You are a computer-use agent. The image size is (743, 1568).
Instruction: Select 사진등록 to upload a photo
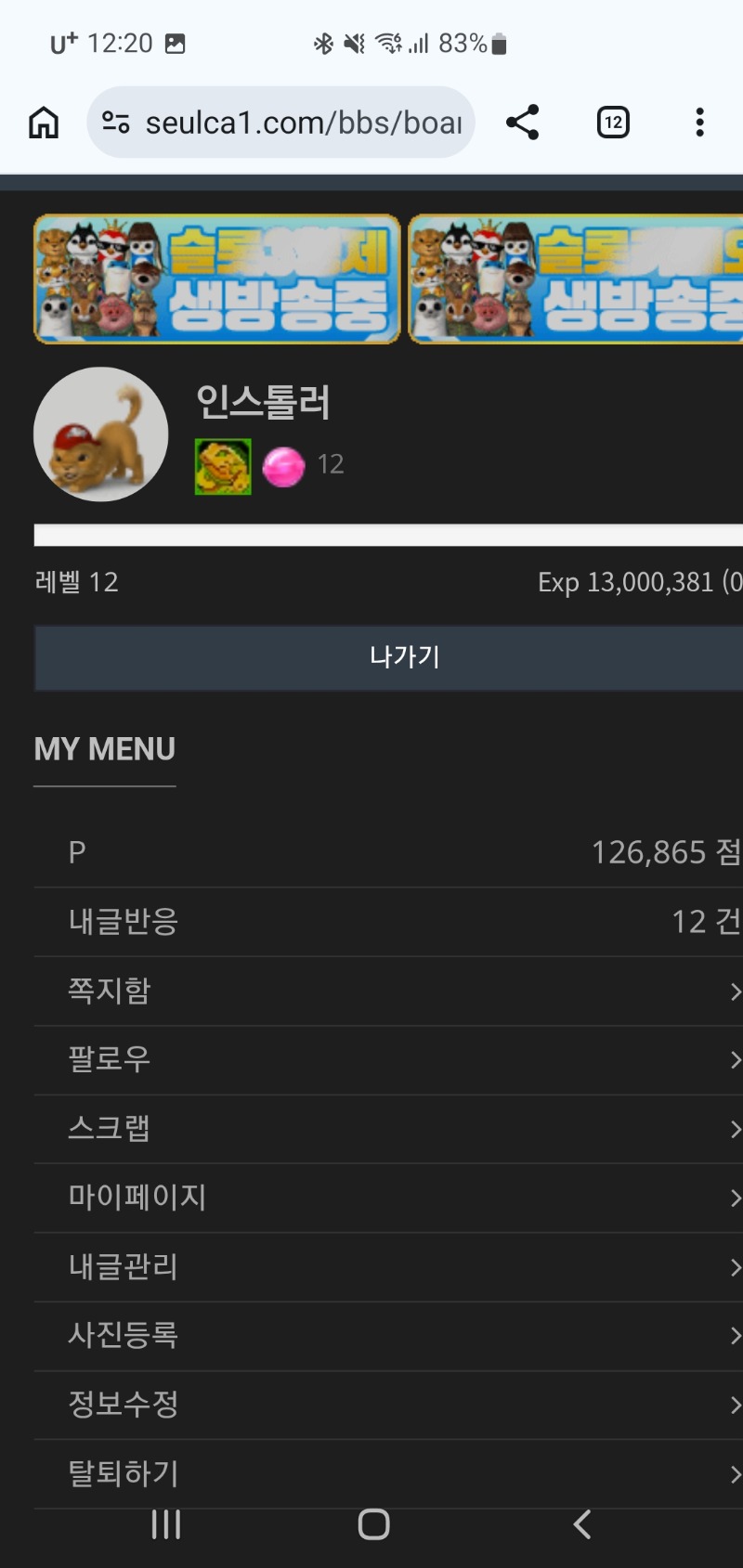click(x=388, y=1335)
